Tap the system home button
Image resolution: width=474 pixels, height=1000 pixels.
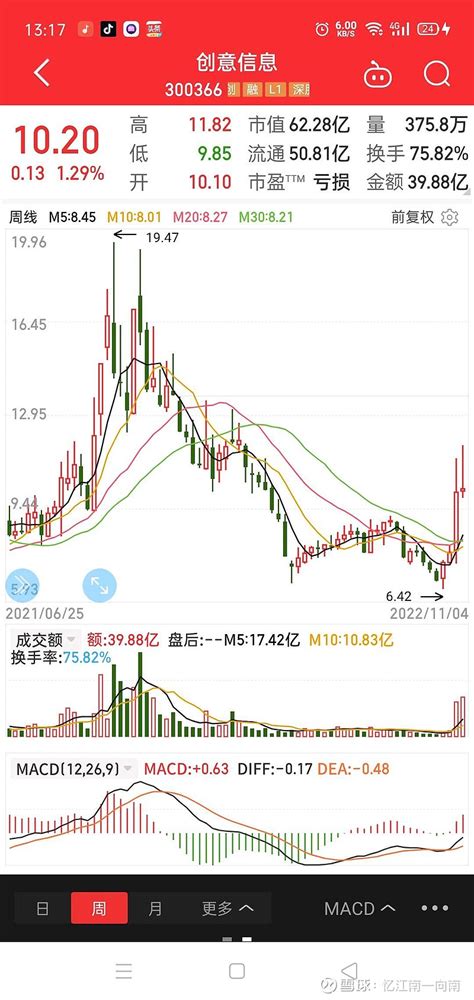click(x=237, y=971)
